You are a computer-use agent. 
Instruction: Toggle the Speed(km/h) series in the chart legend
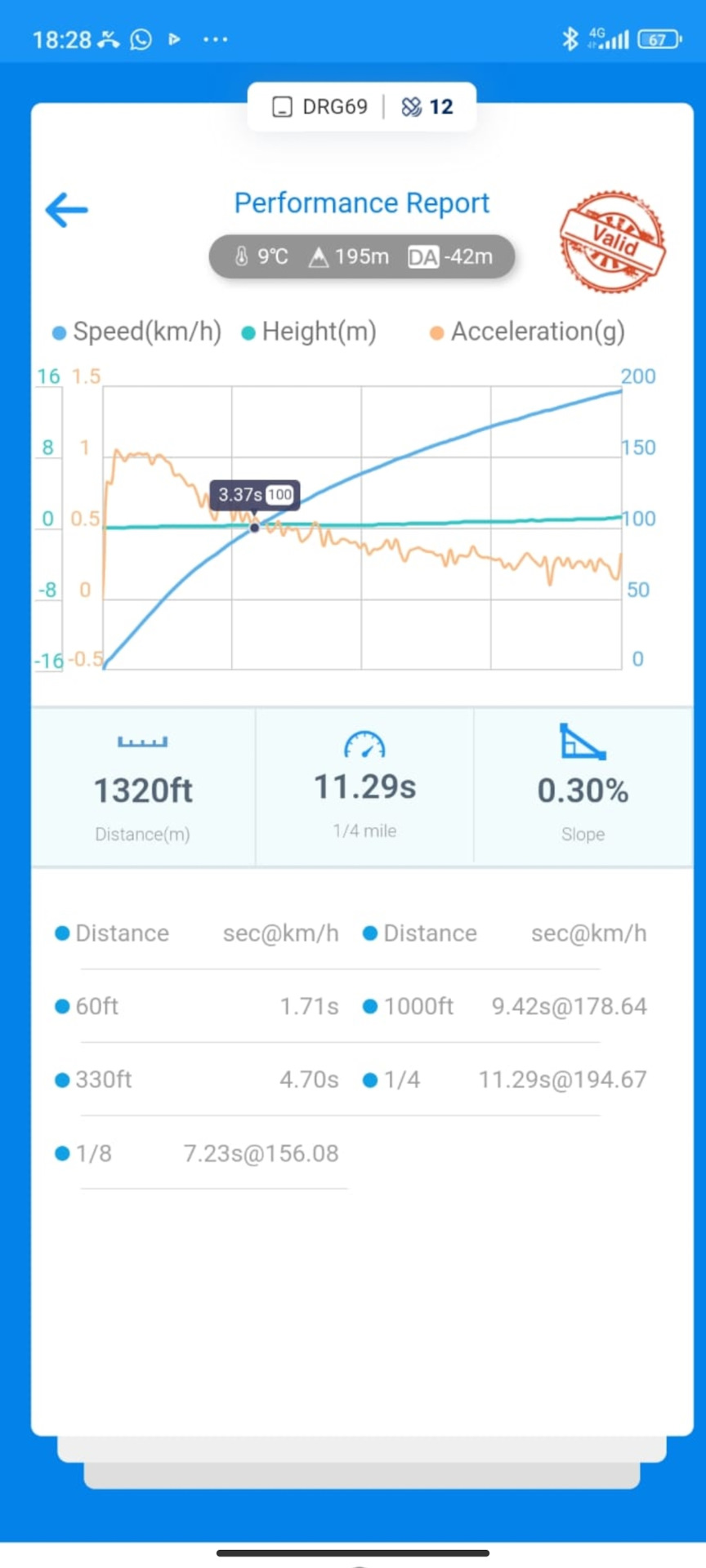[137, 332]
